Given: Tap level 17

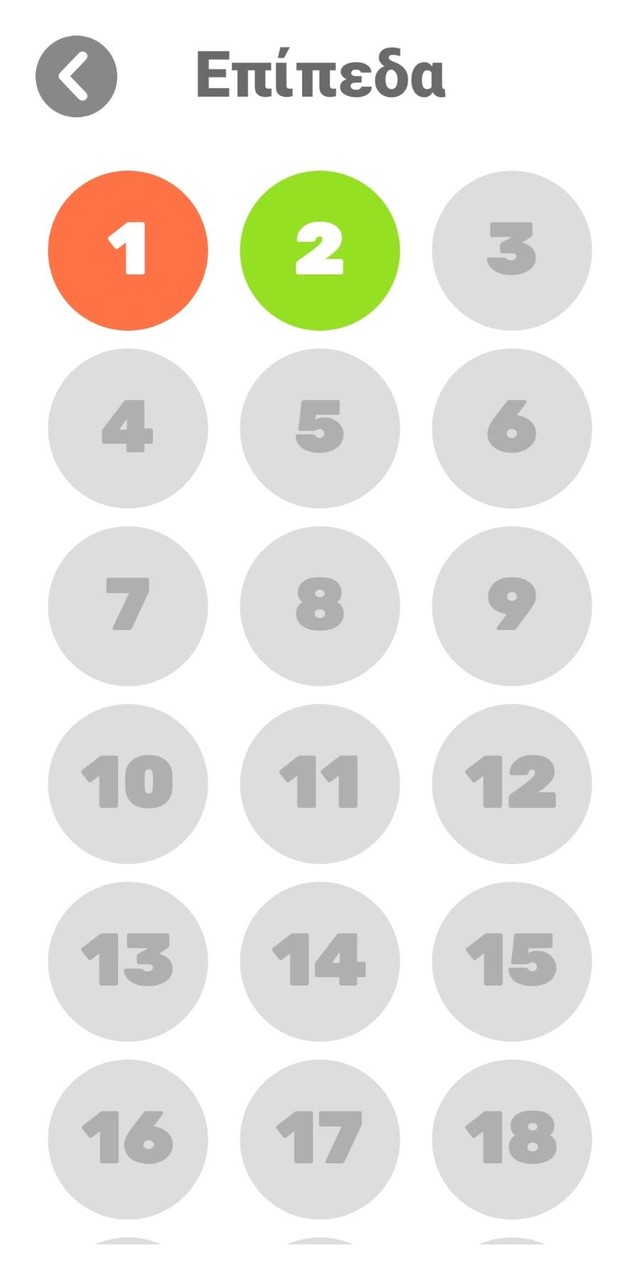Looking at the screenshot, I should [x=320, y=1140].
